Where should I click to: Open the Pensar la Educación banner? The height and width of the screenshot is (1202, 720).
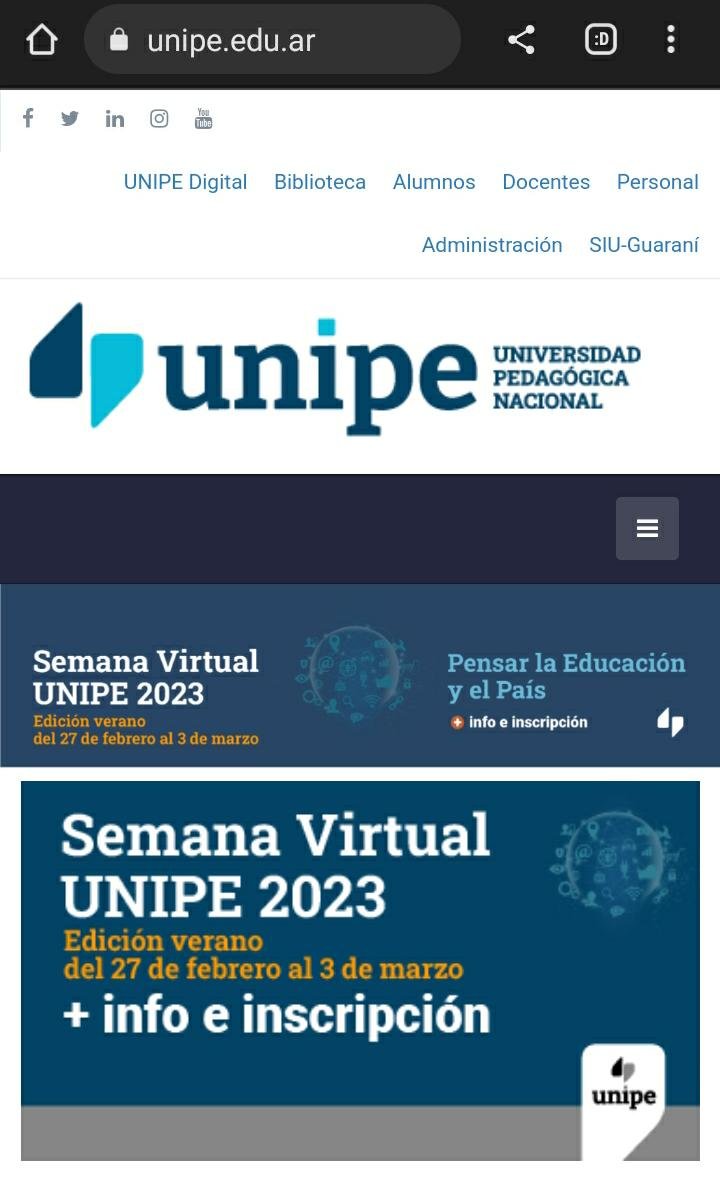(360, 676)
